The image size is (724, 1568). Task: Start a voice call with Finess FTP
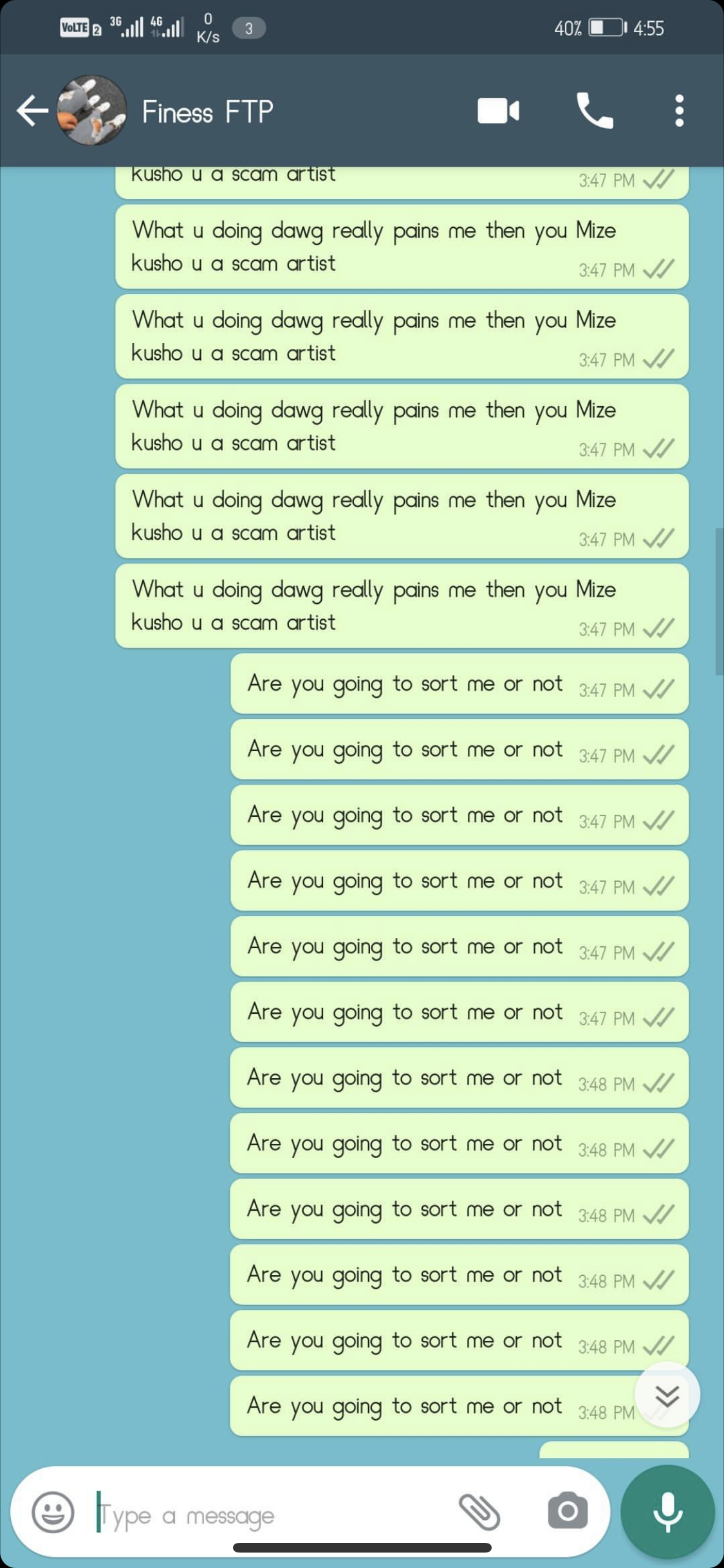595,111
